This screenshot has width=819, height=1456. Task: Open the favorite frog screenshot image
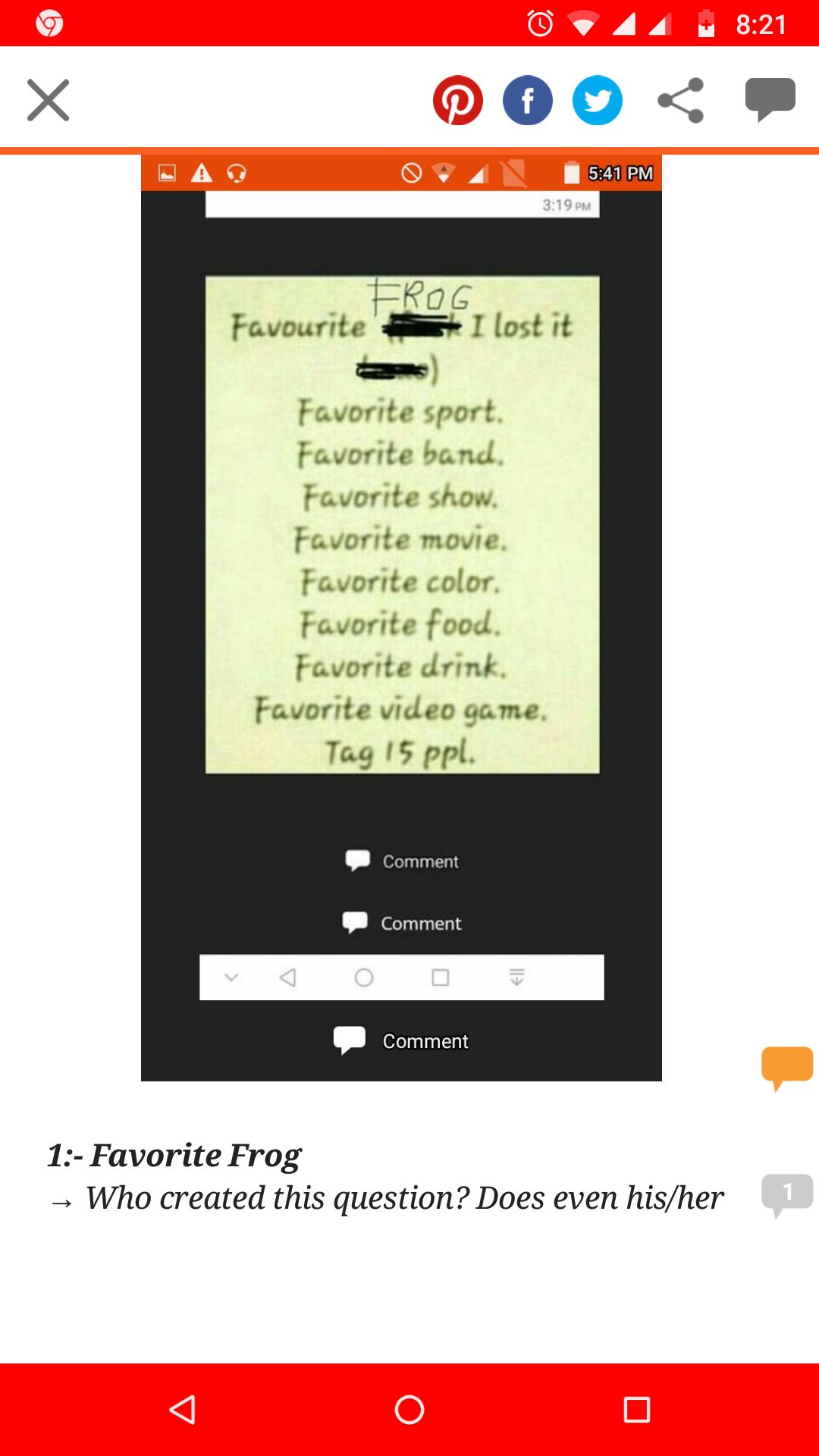(401, 617)
